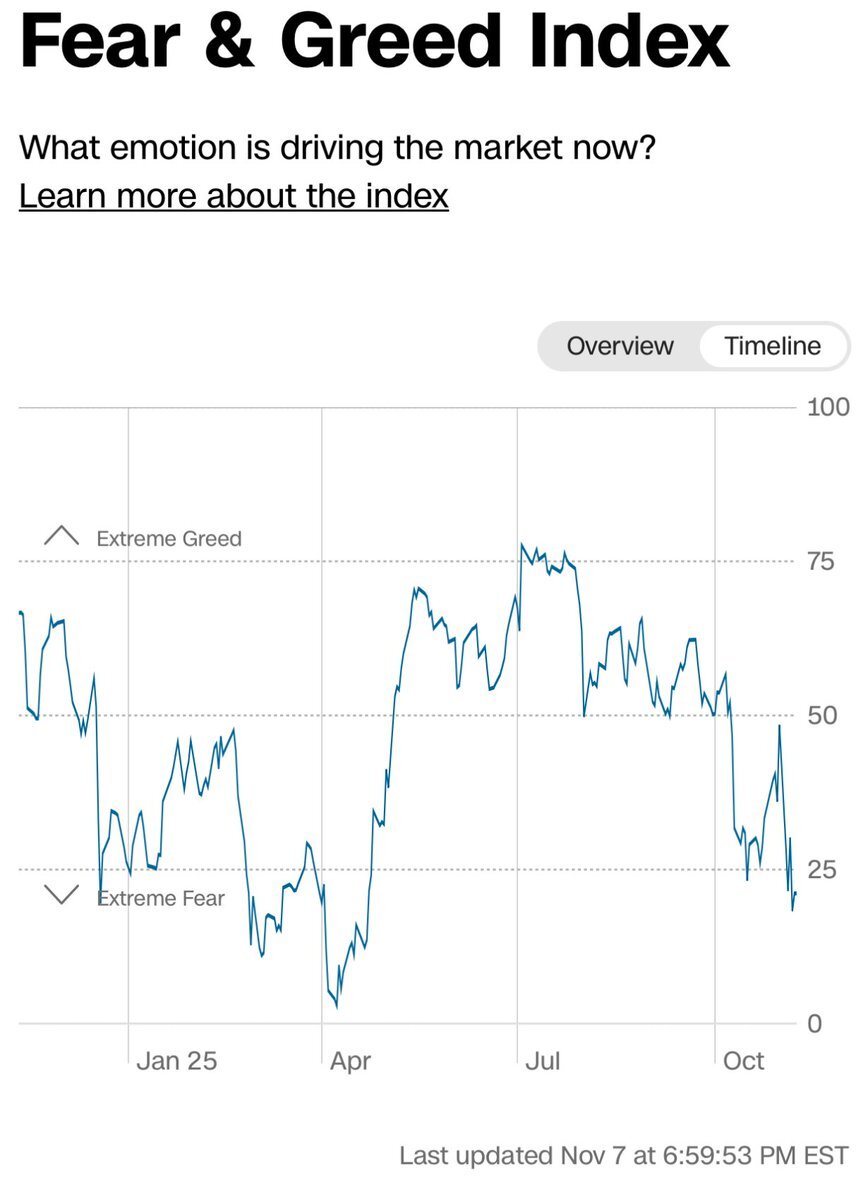The image size is (863, 1200).
Task: Switch to the Overview view
Action: [620, 346]
